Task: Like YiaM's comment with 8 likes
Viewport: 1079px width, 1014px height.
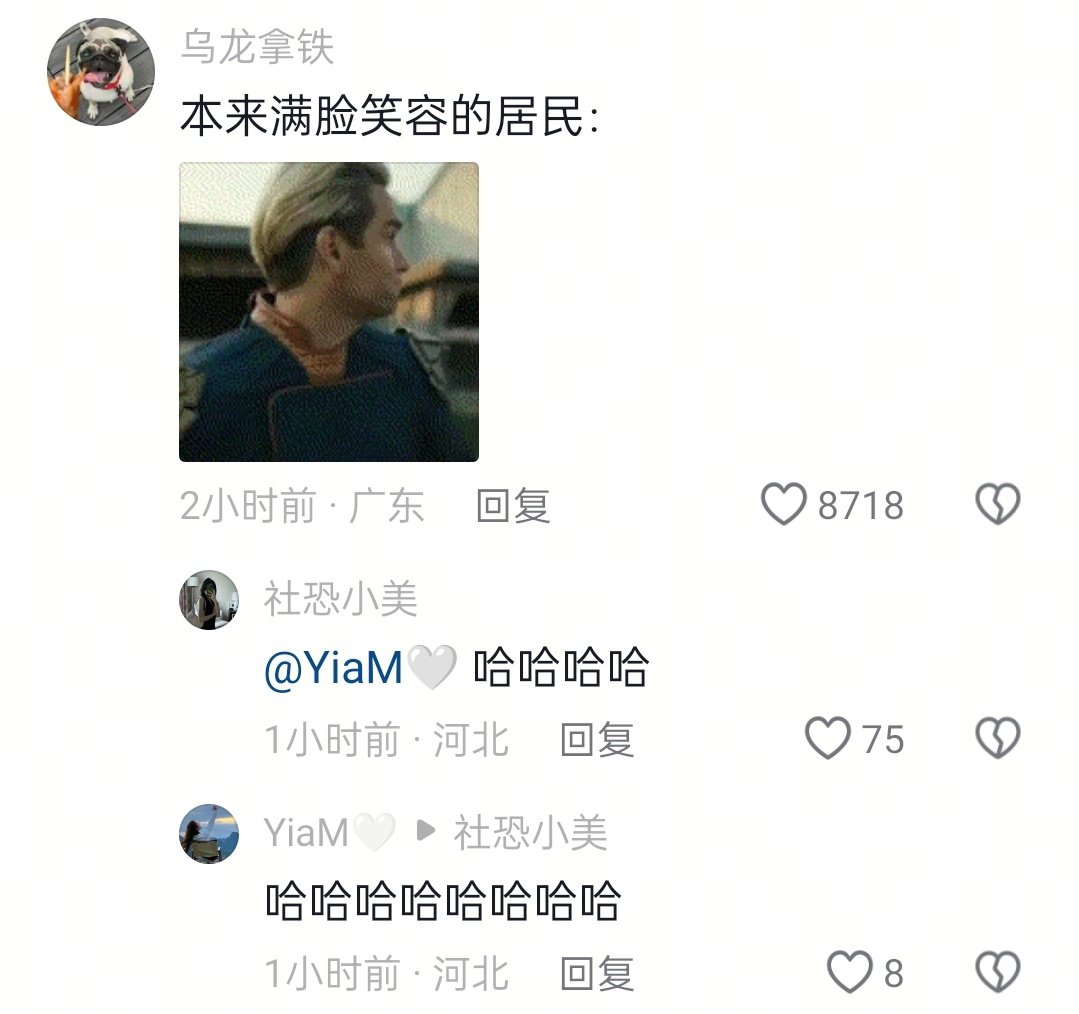Action: 850,972
